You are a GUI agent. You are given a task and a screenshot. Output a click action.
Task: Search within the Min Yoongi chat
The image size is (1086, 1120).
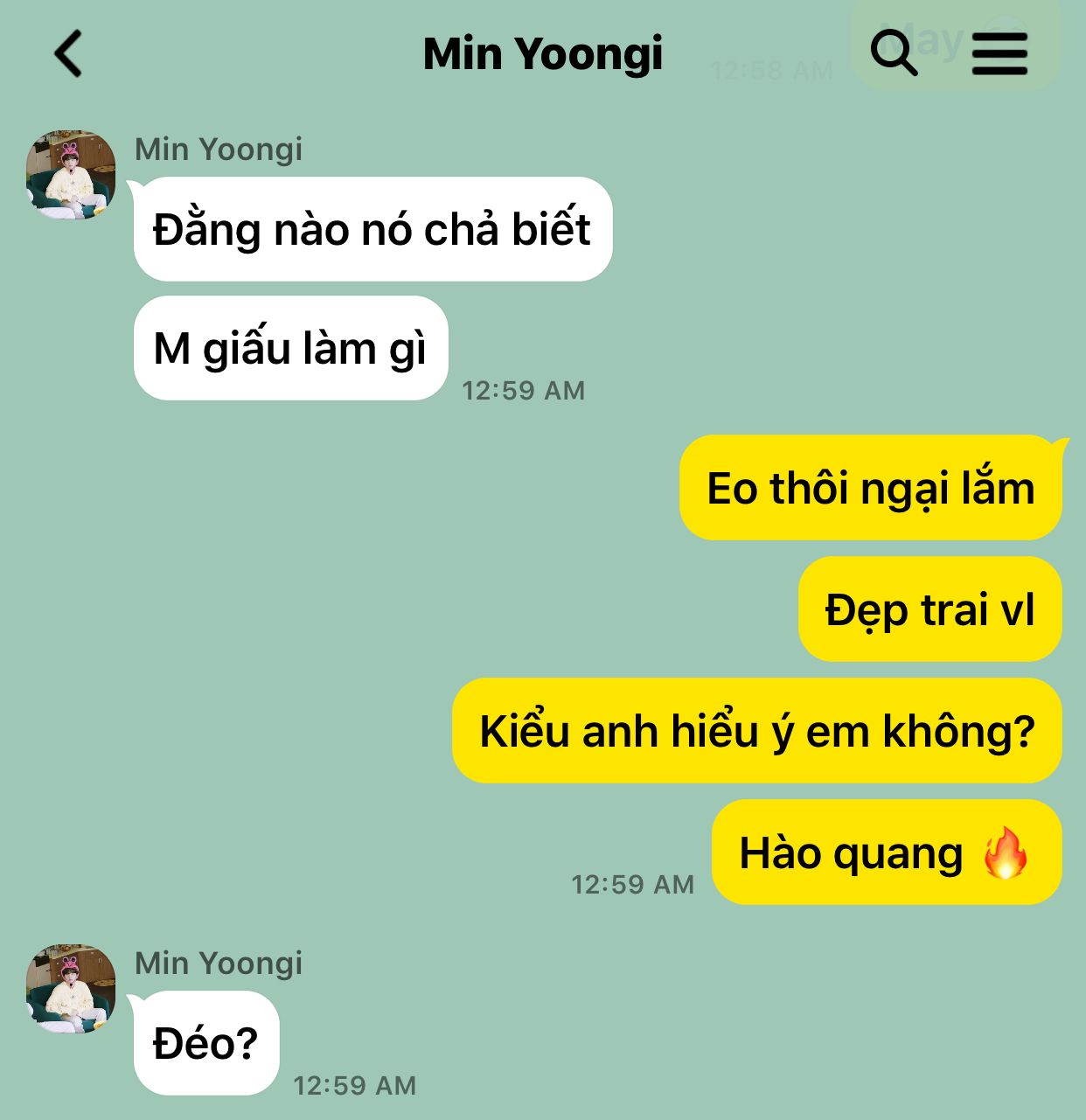tap(894, 52)
